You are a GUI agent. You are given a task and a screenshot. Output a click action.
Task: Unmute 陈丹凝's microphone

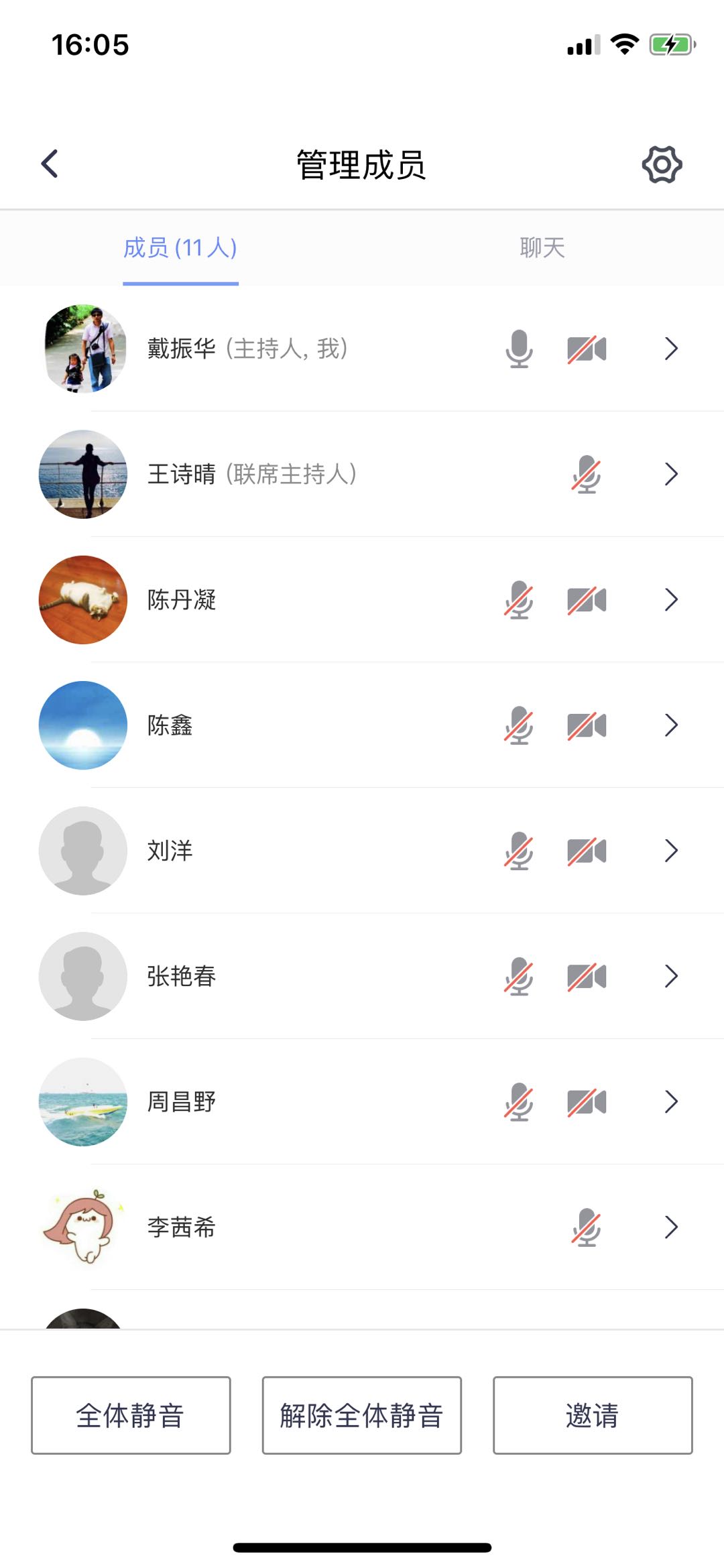(x=519, y=599)
